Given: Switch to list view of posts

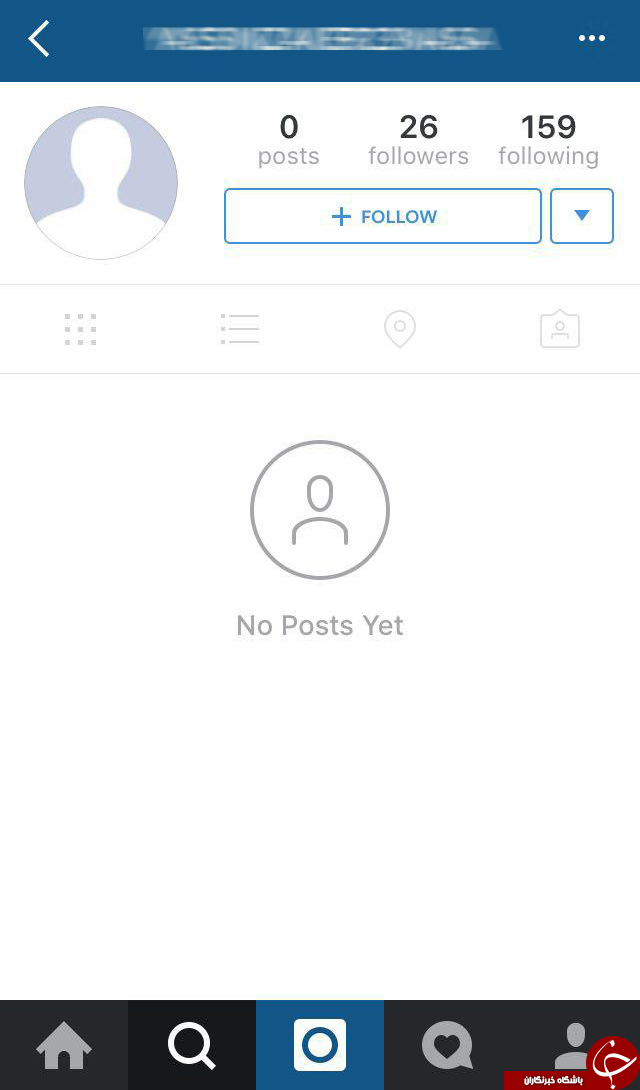Looking at the screenshot, I should click(240, 329).
